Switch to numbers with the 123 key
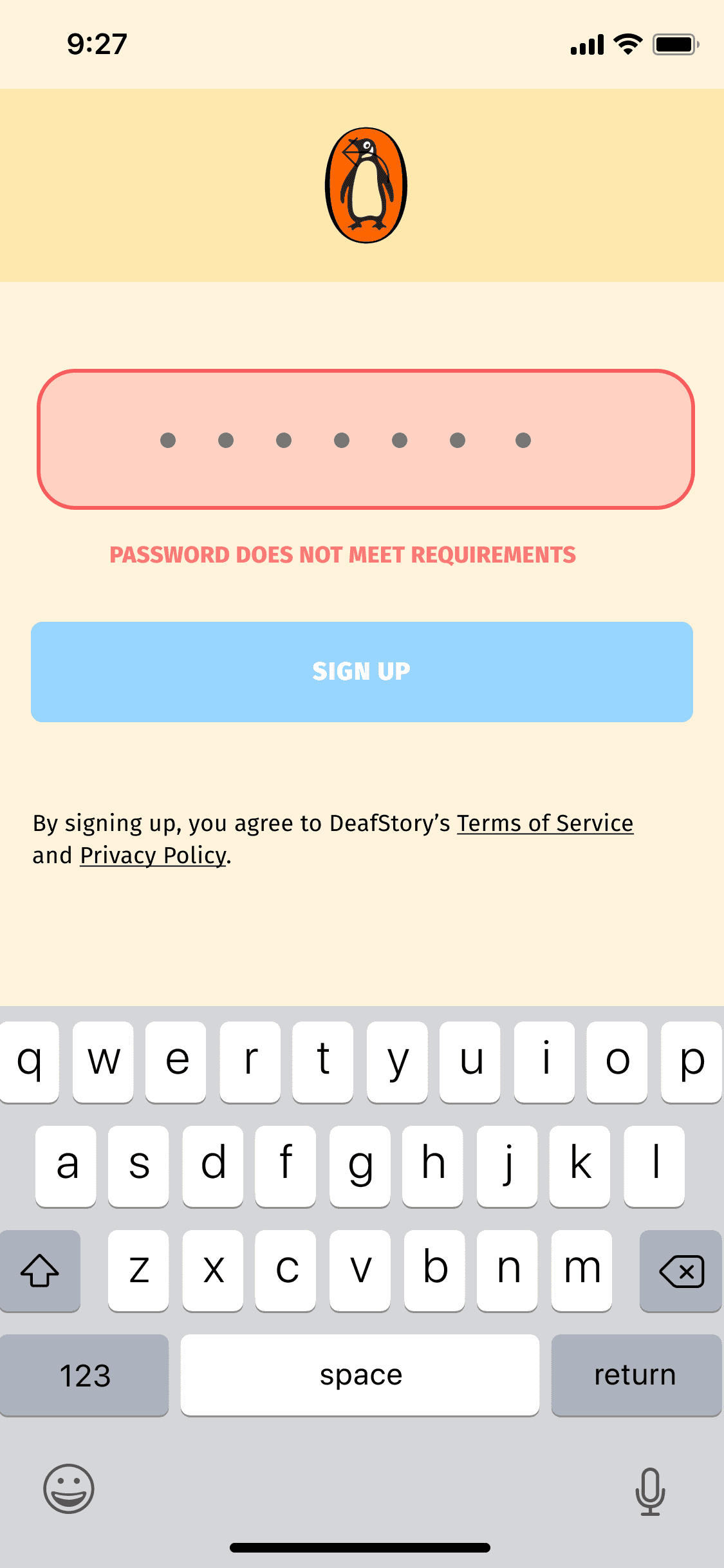The image size is (724, 1568). (84, 1374)
